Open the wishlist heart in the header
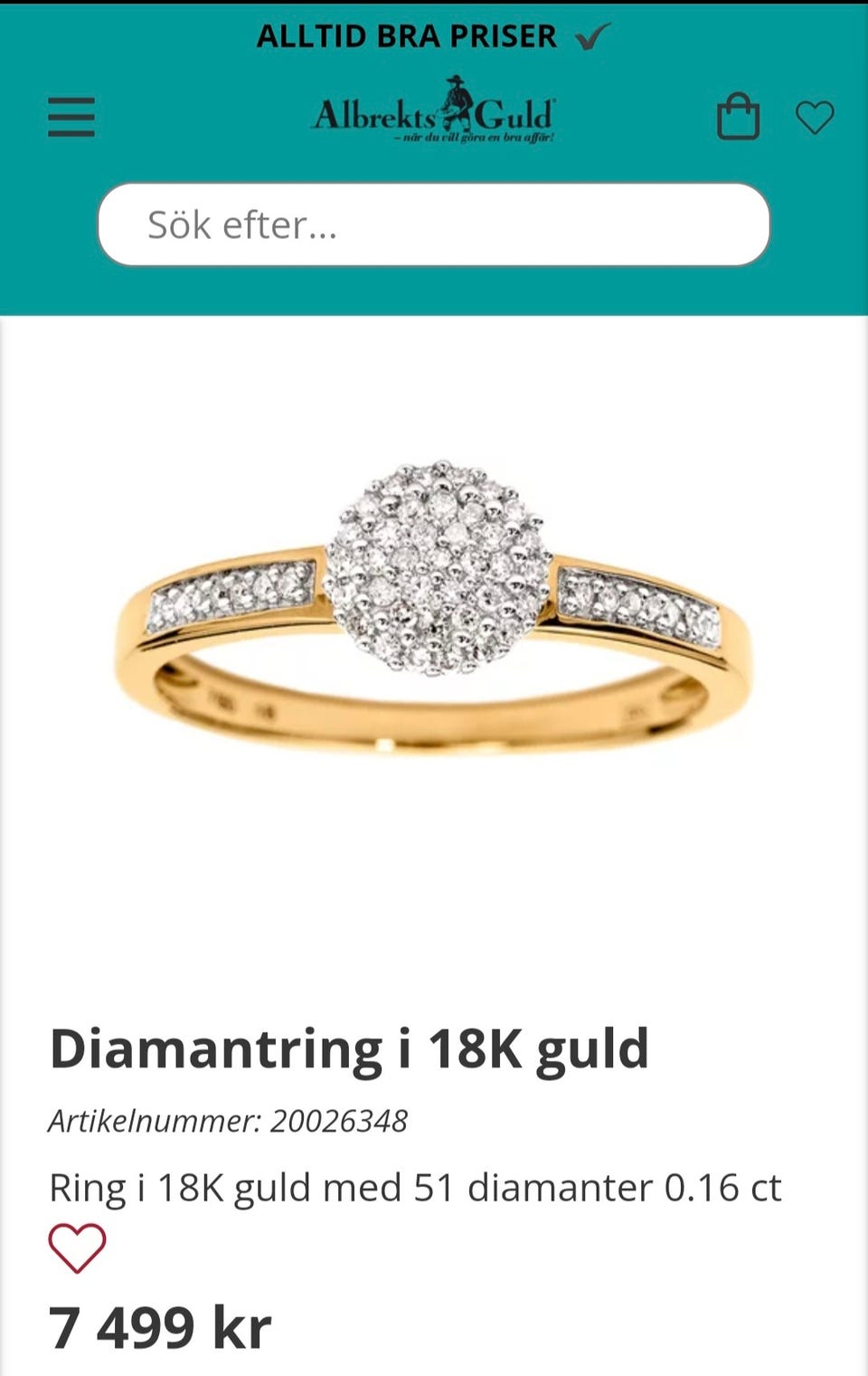 [x=815, y=118]
